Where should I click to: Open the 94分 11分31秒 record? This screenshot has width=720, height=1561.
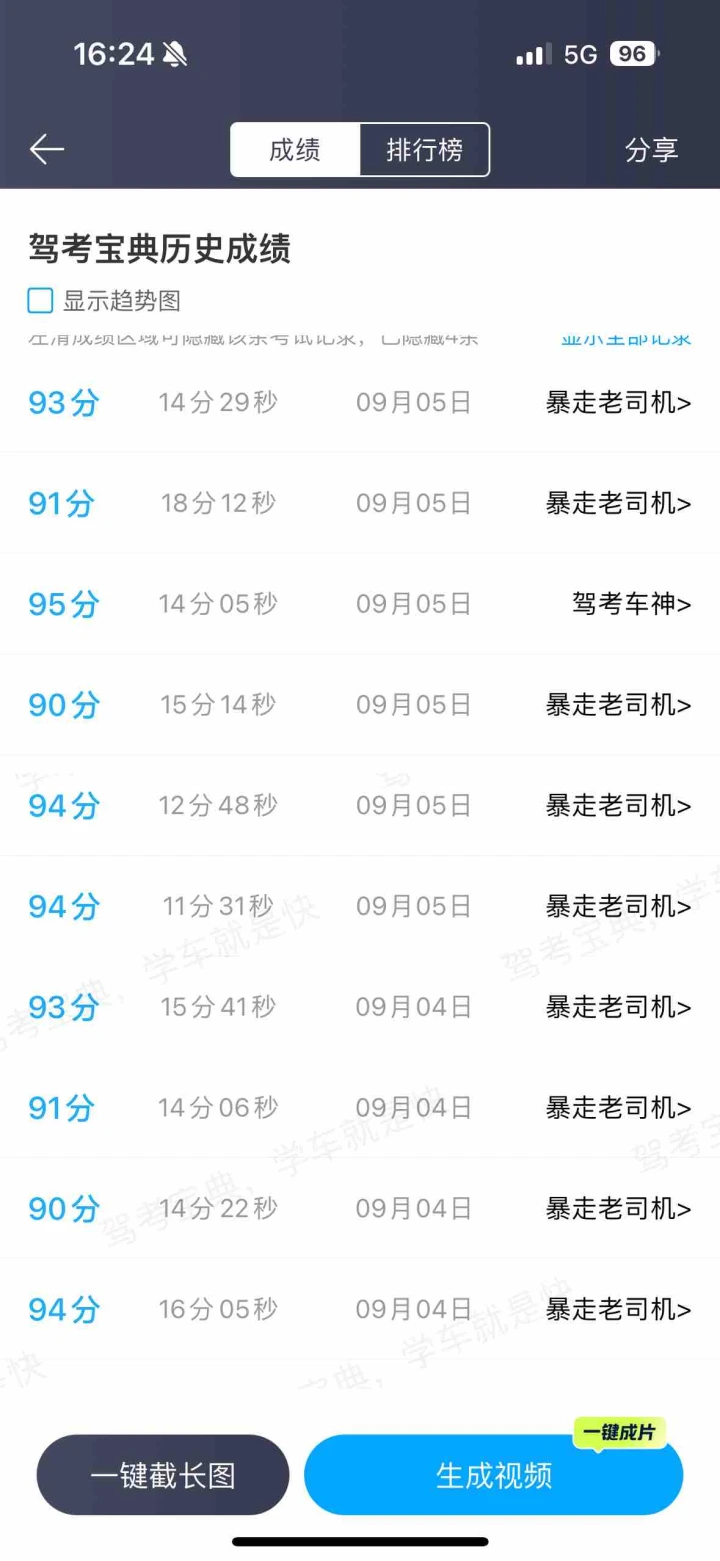(x=360, y=906)
